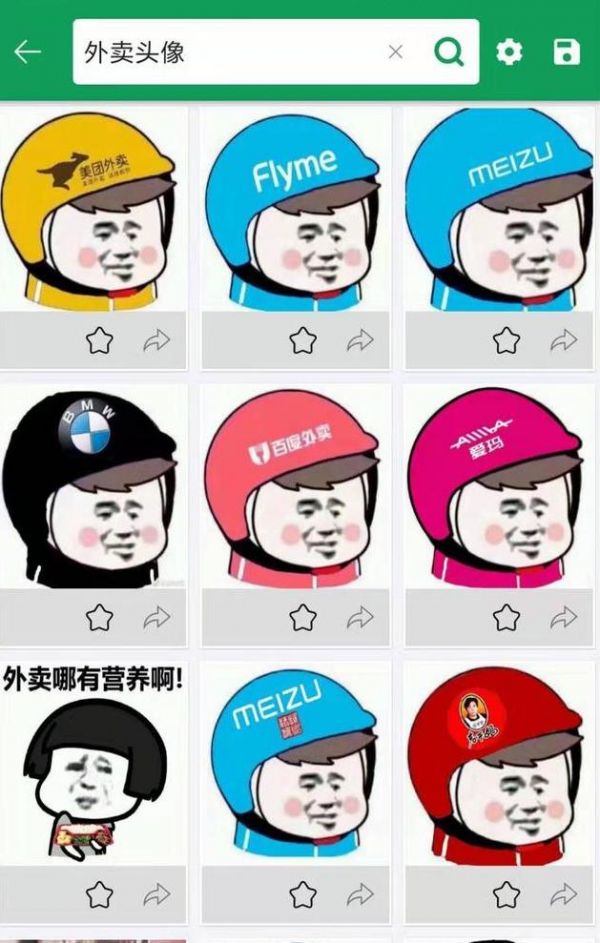Screen dimensions: 600x943
Task: Favorite the 爱玛 helmet image
Action: pos(506,618)
